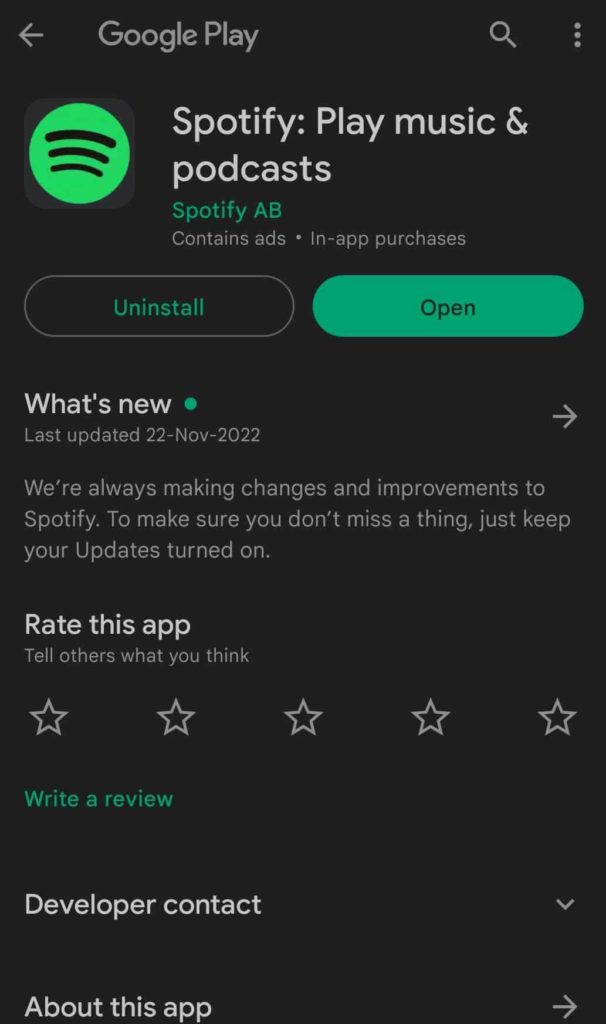Go back using the top-left arrow

pyautogui.click(x=31, y=36)
